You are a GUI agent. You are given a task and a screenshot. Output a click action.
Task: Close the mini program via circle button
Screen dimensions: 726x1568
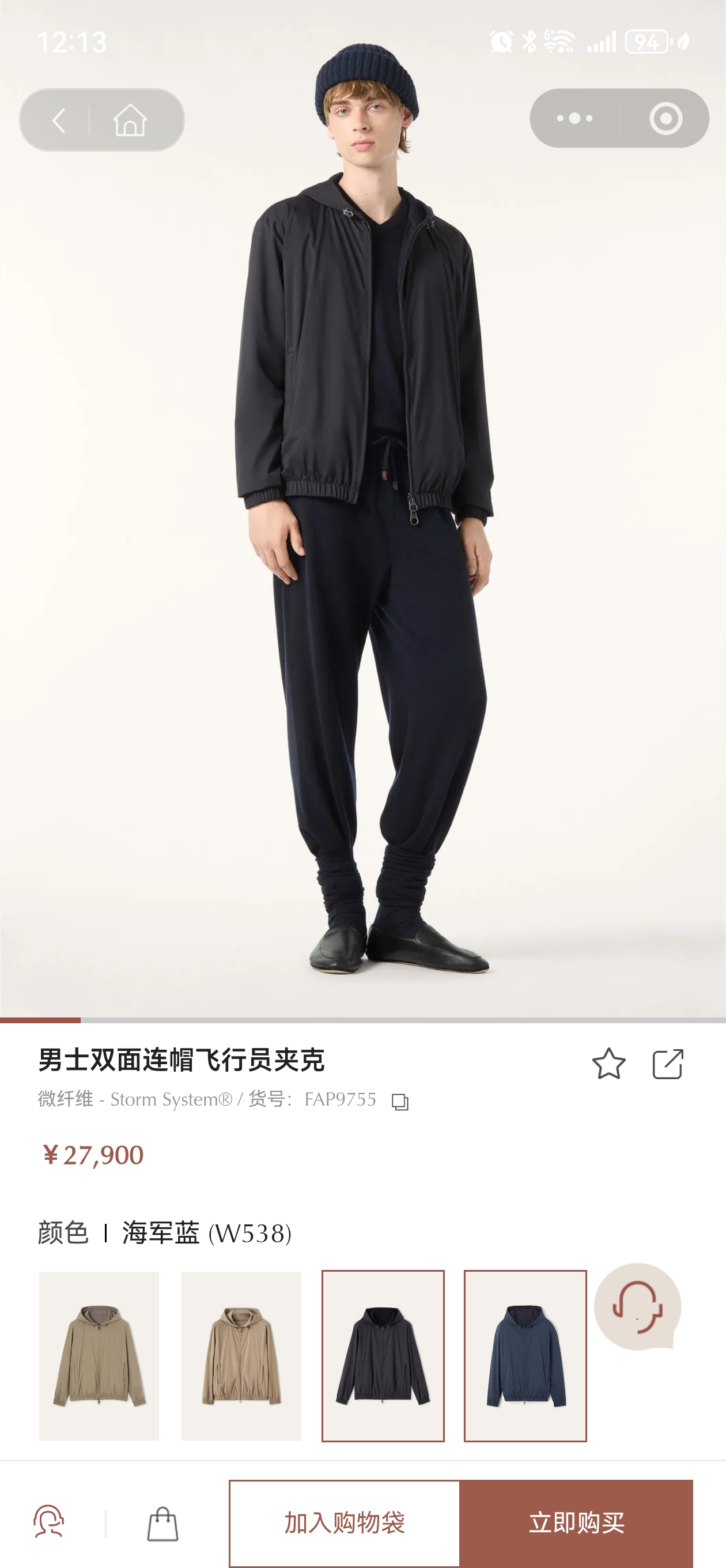click(665, 119)
